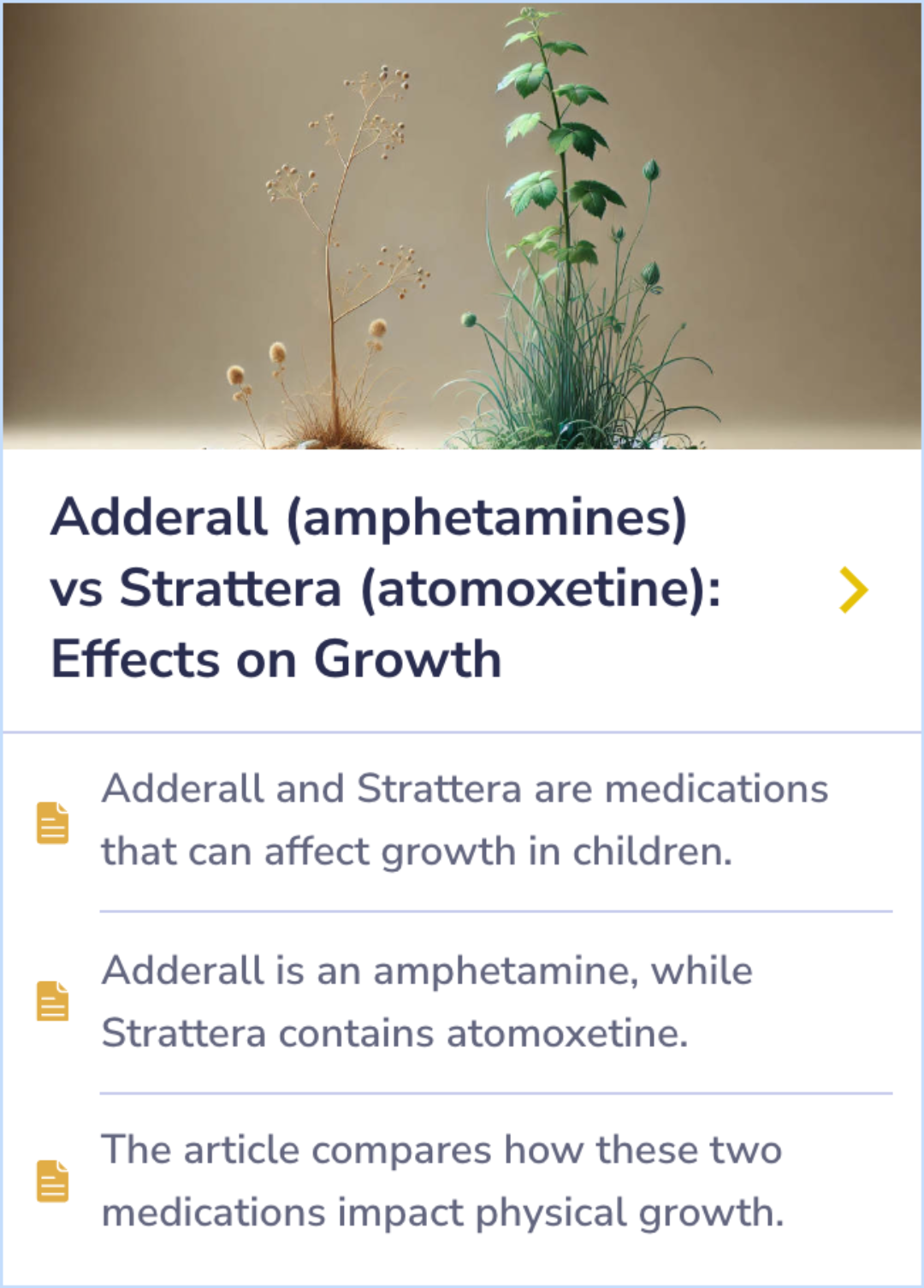Select the first summary bullet about children's growth
Screen dimensions: 924x1288
(465, 819)
